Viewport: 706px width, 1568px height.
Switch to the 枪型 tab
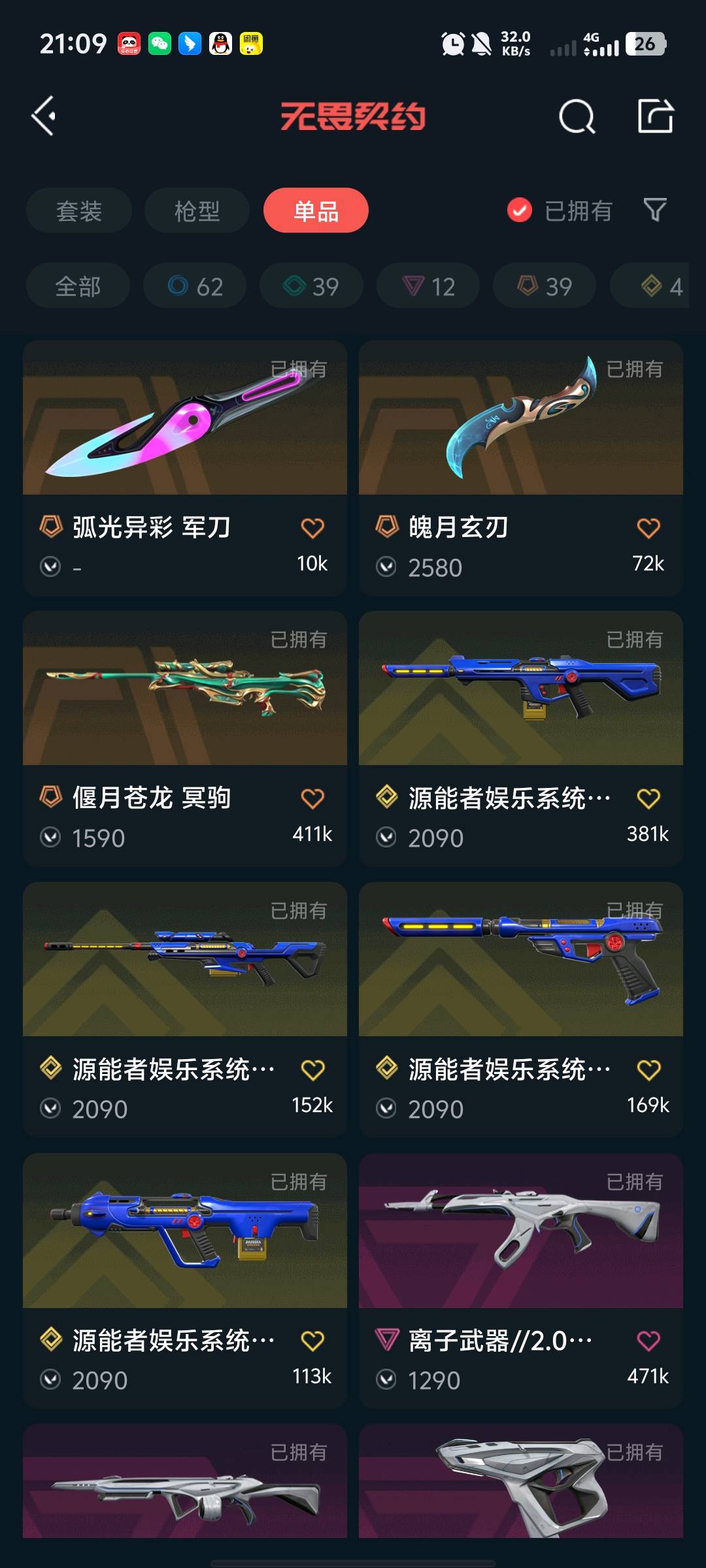pyautogui.click(x=197, y=211)
